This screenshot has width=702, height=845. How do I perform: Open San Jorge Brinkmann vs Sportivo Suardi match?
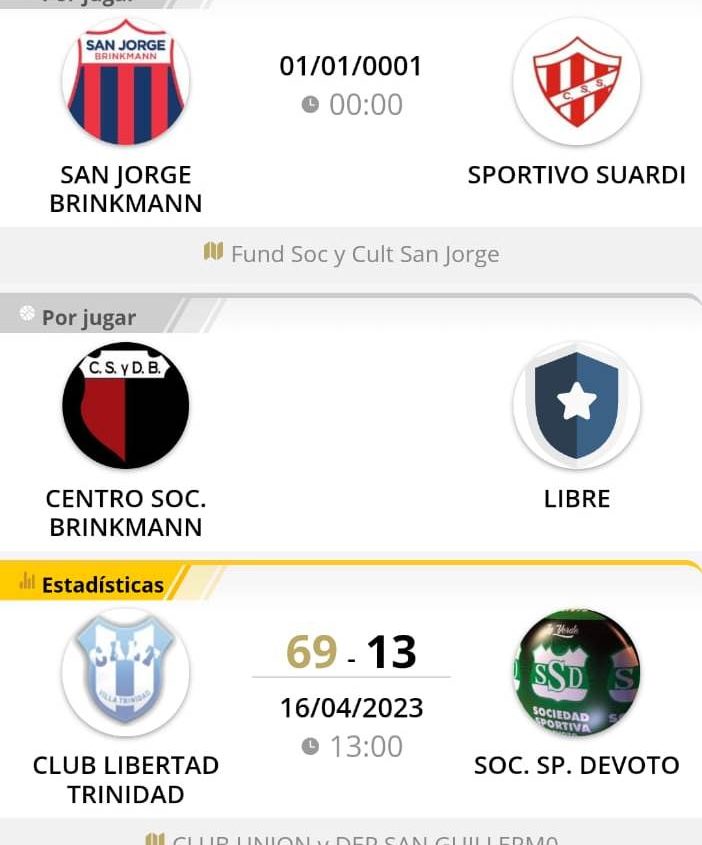pyautogui.click(x=351, y=85)
